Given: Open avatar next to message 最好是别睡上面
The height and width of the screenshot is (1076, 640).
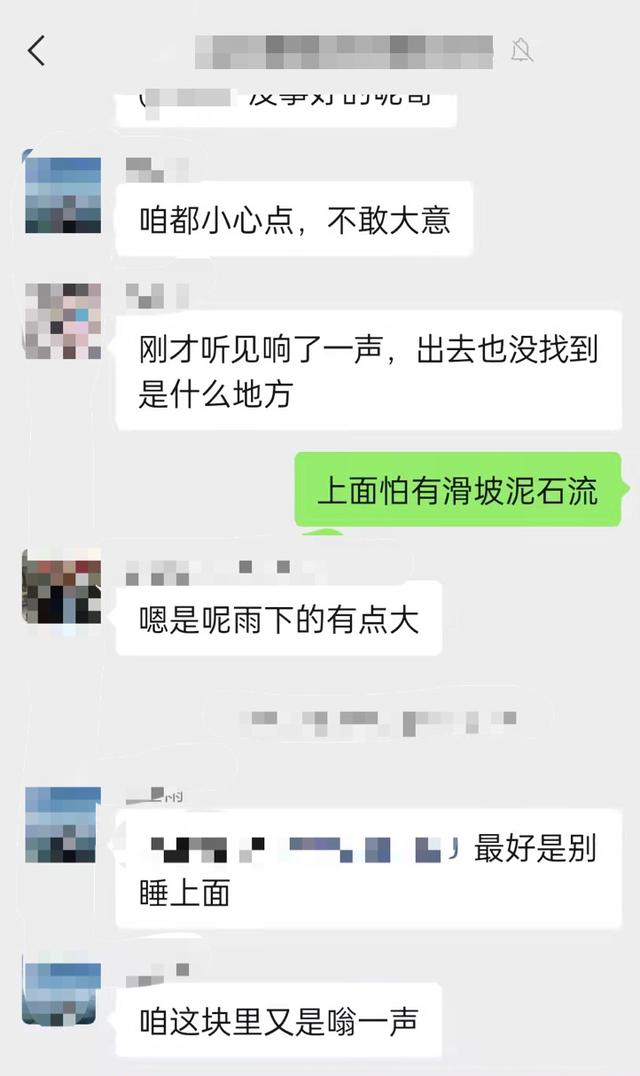Looking at the screenshot, I should [62, 826].
